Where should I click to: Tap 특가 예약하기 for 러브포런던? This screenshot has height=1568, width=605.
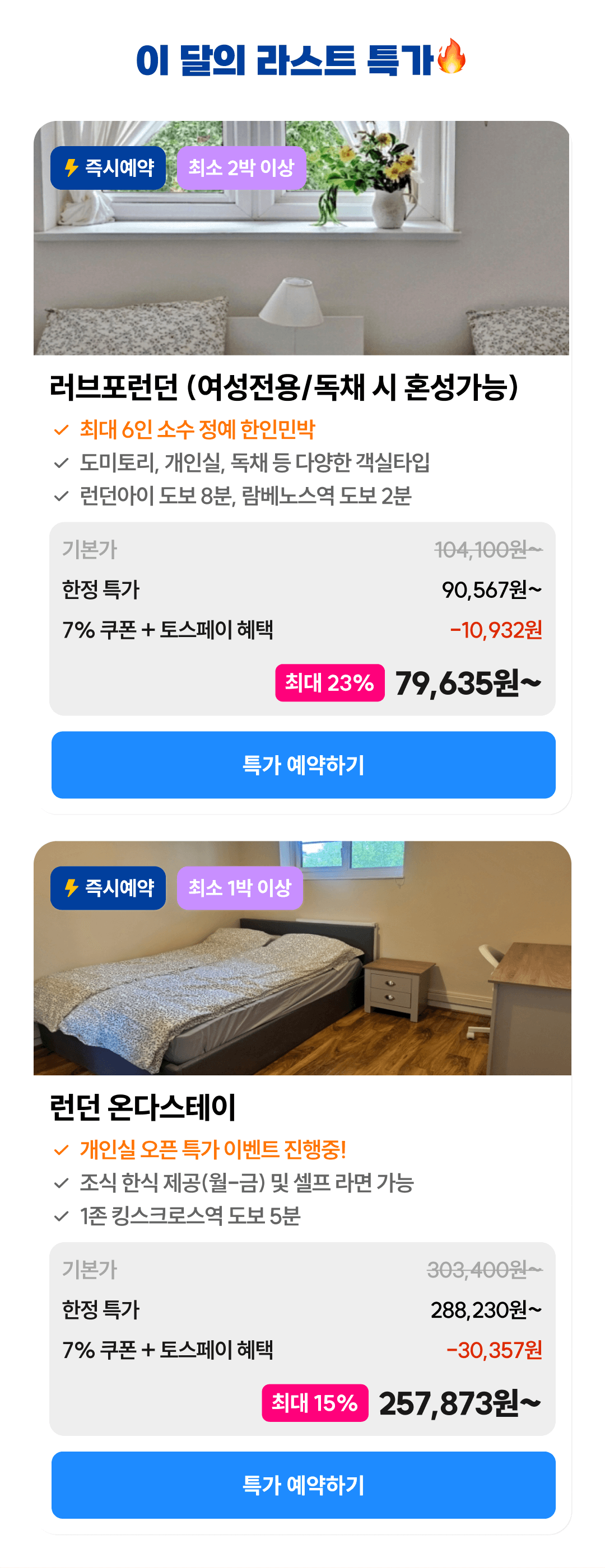pos(303,765)
